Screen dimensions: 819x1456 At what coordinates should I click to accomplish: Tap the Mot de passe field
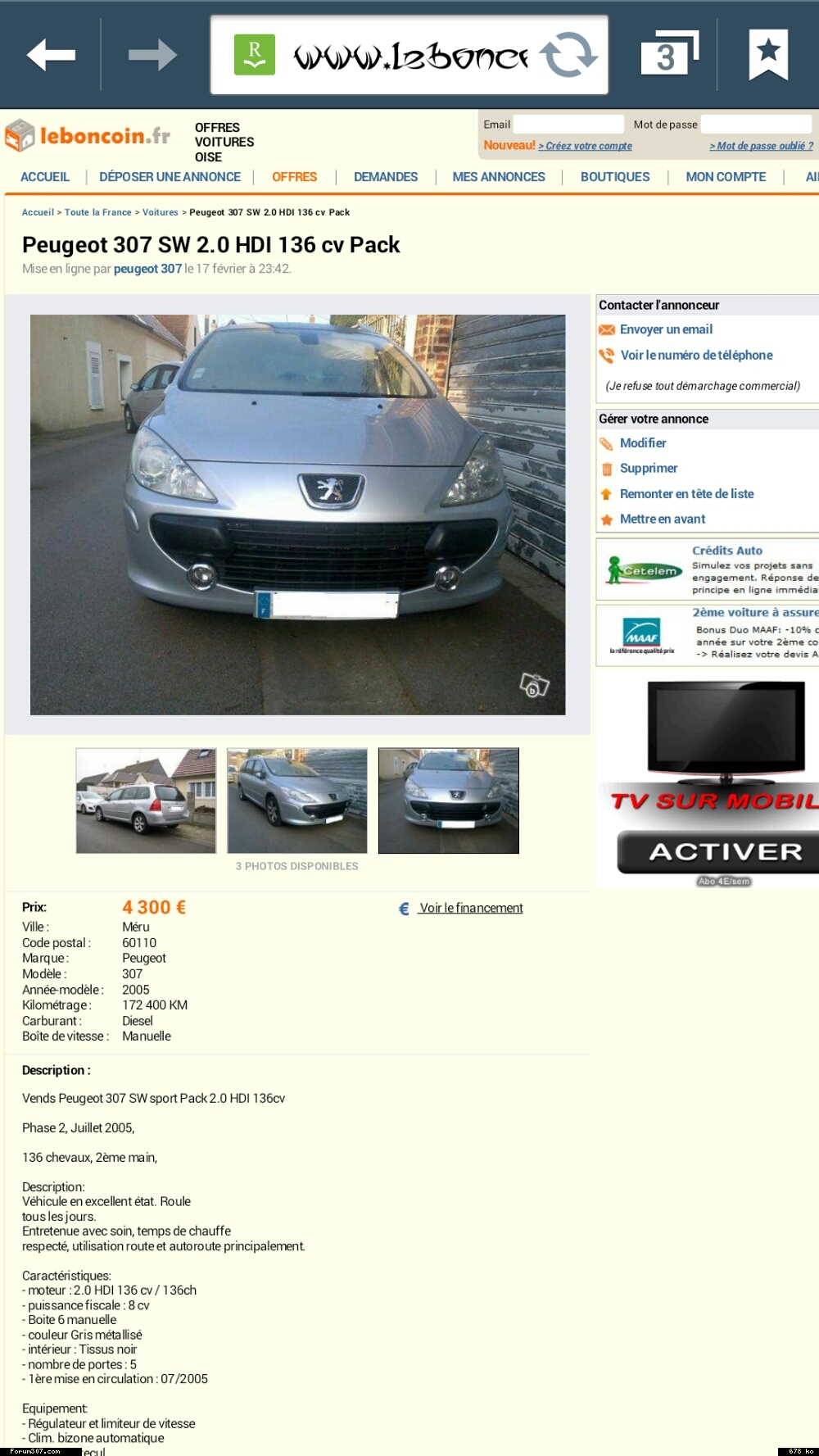pos(755,125)
